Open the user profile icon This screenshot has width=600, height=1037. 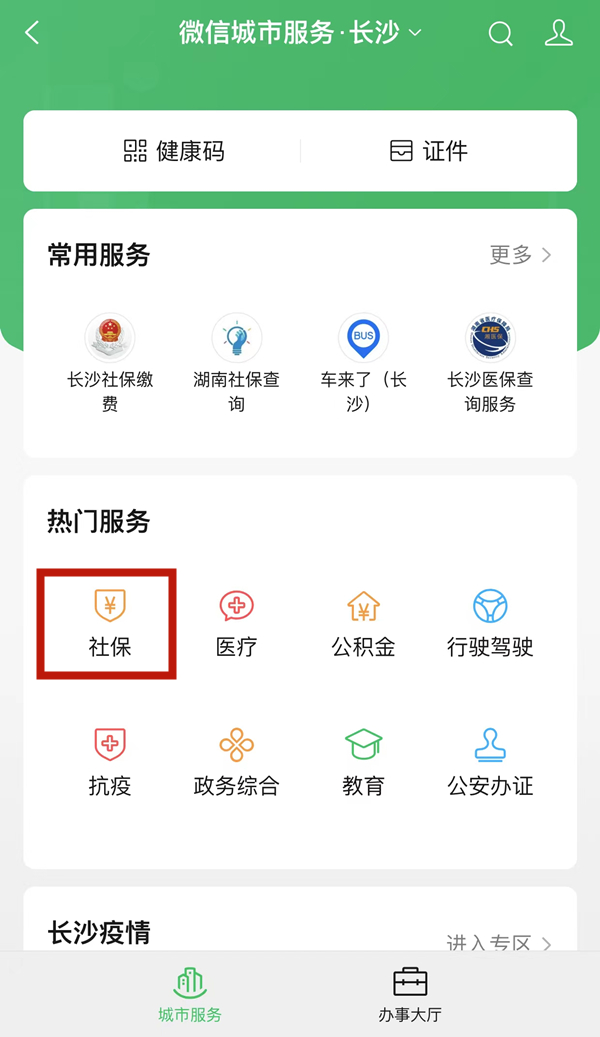(558, 34)
